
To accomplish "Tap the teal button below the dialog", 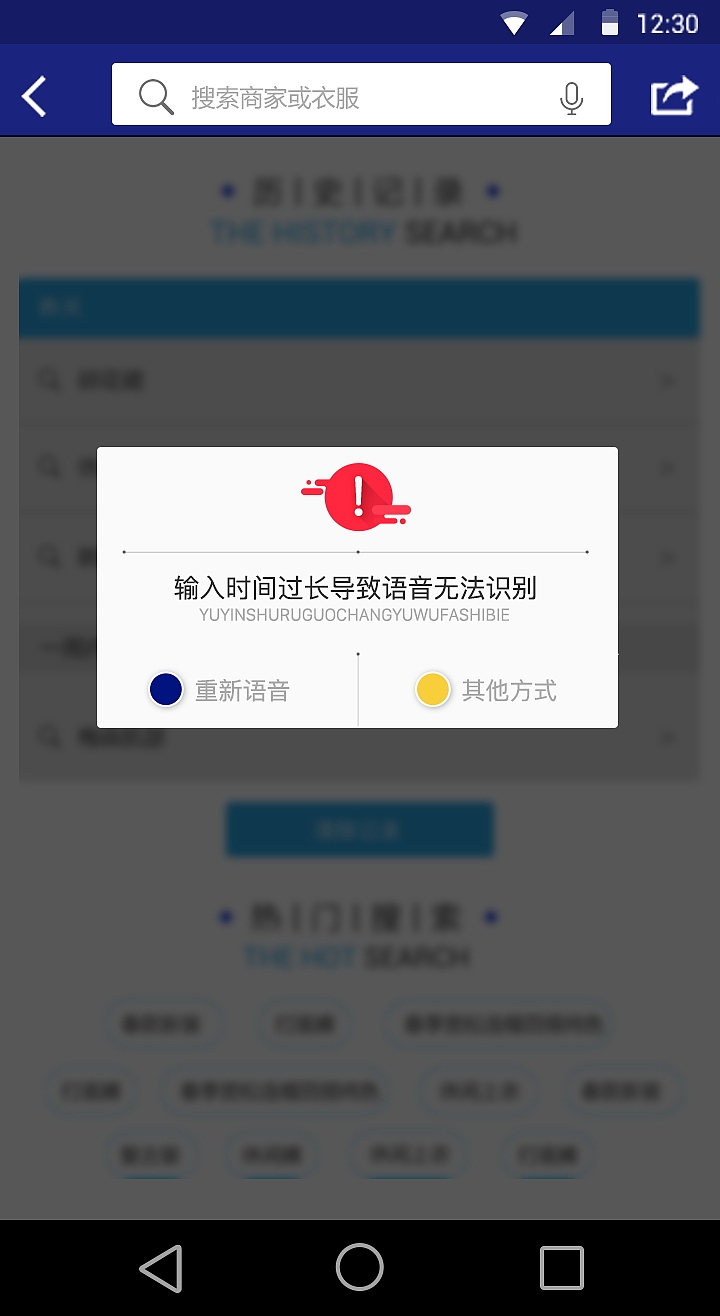I will point(359,829).
